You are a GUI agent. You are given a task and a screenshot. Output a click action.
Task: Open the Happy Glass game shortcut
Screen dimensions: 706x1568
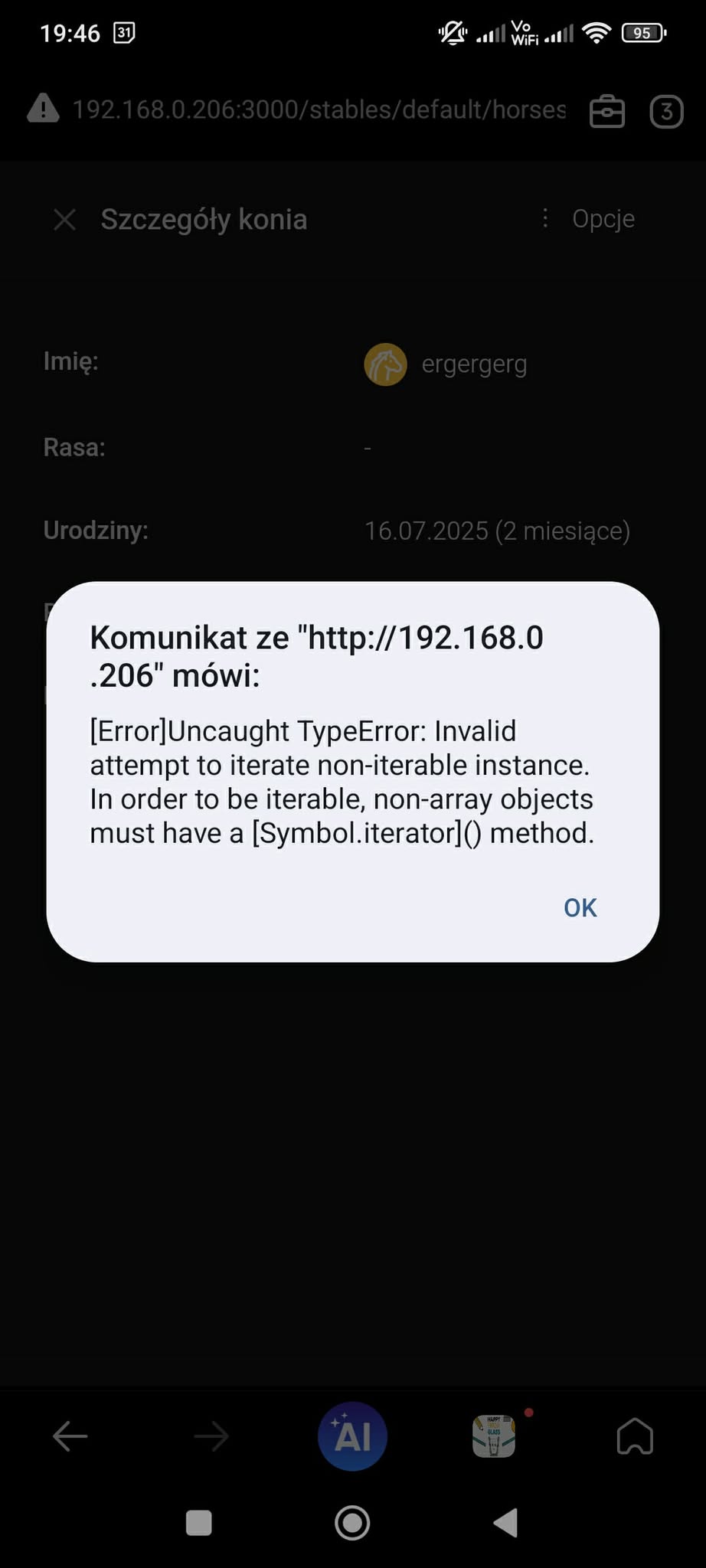[494, 1436]
